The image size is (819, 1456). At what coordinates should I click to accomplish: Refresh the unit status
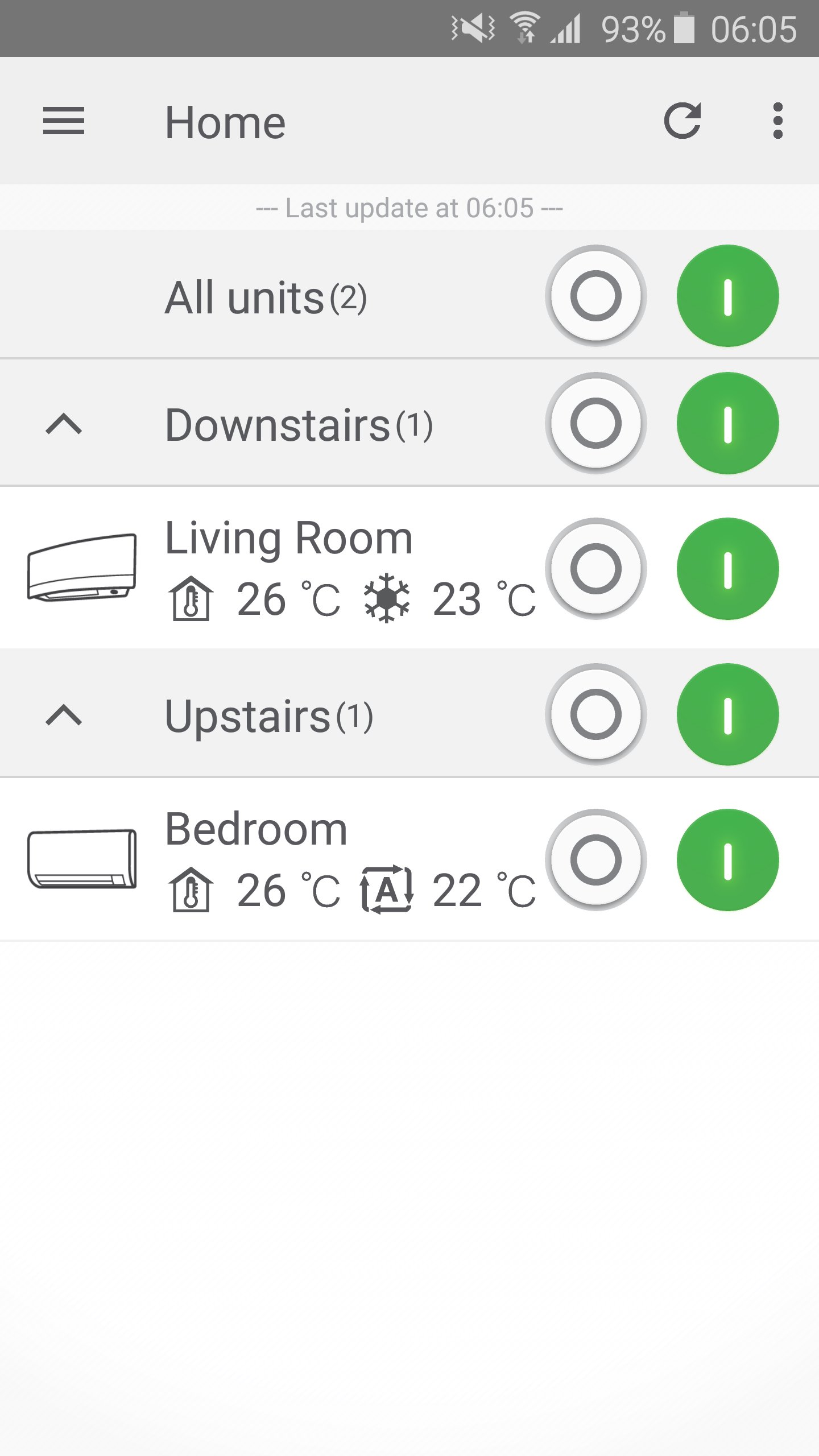pyautogui.click(x=682, y=121)
